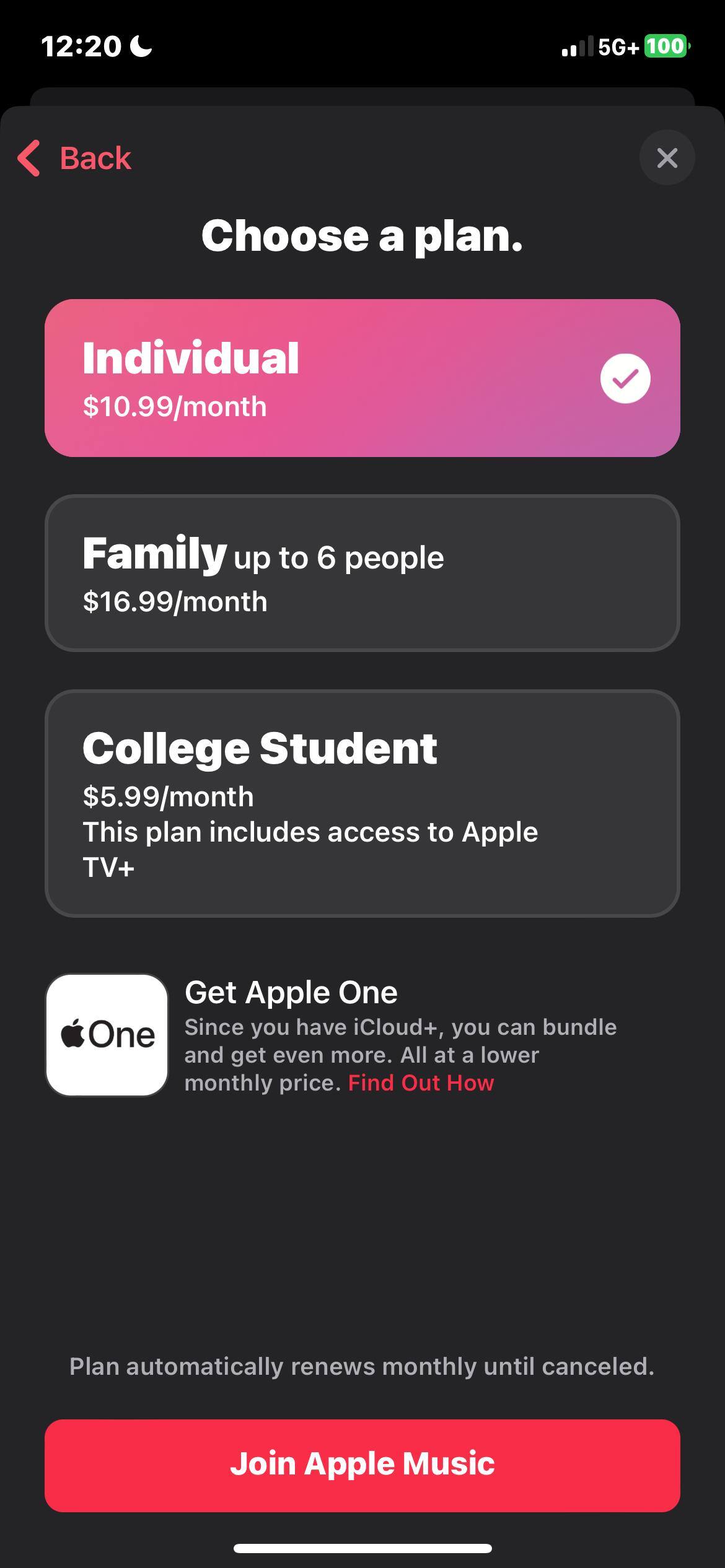Image resolution: width=725 pixels, height=1568 pixels.
Task: Tap Join Apple Music button
Action: point(362,1465)
